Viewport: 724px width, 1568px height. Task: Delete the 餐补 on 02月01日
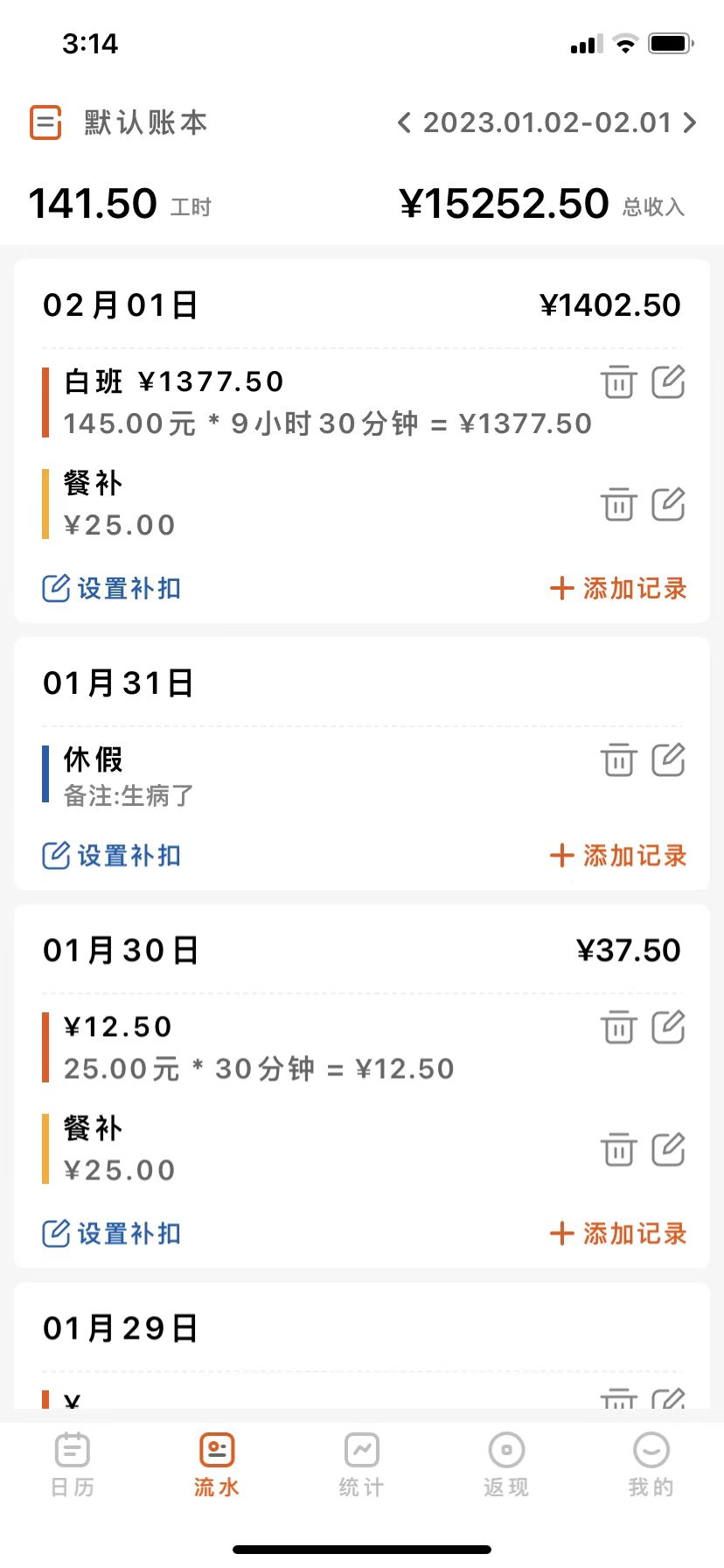(619, 504)
